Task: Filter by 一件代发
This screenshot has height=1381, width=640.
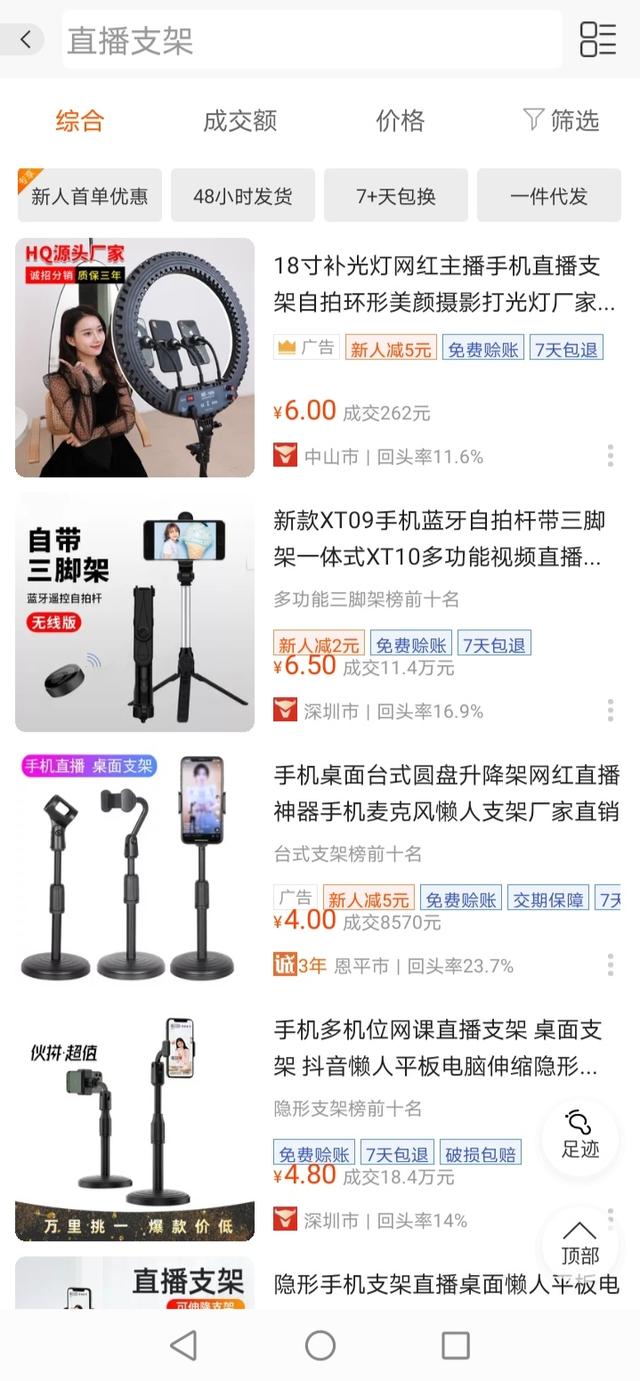Action: (x=548, y=196)
